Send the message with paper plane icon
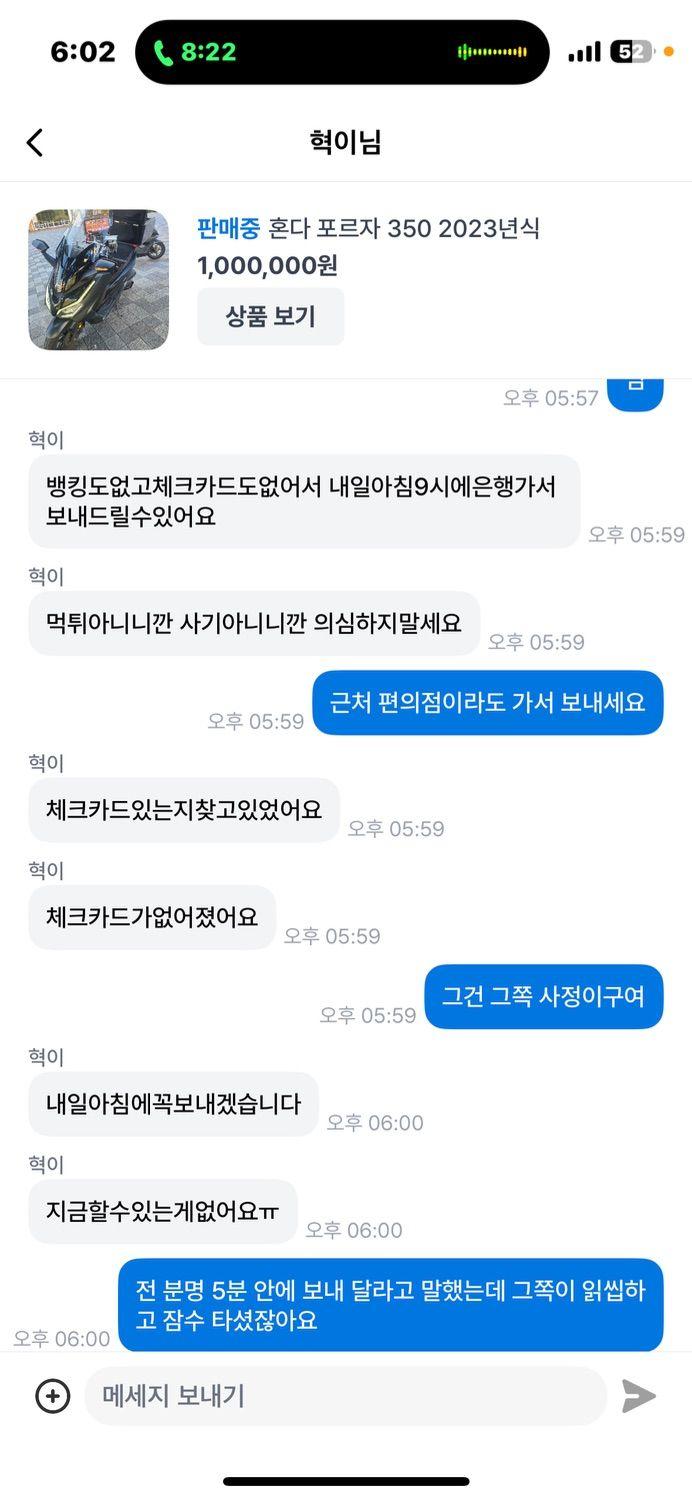This screenshot has height=1500, width=692. tap(639, 1396)
